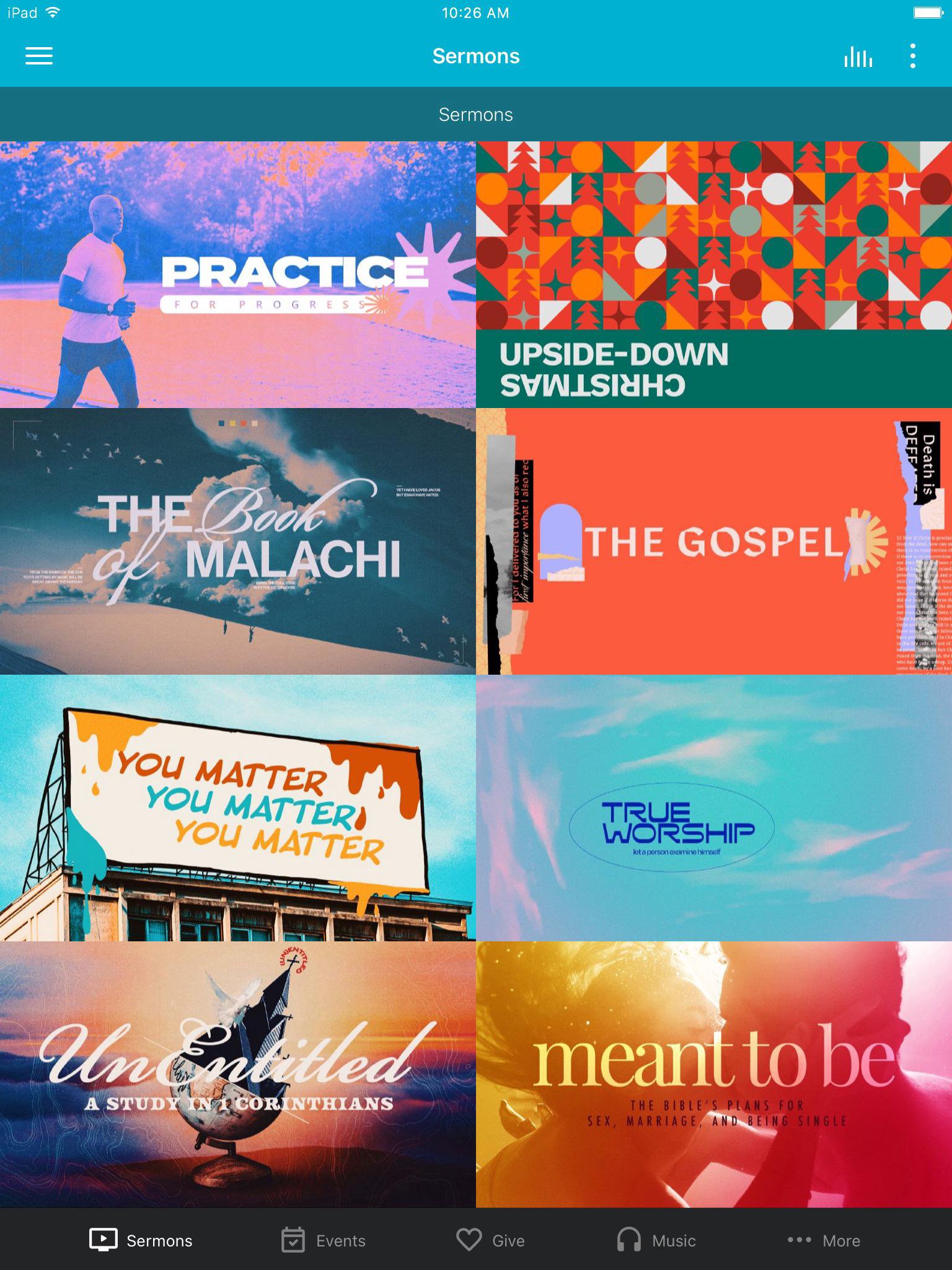
Task: Open the Practice for Progress sermon series
Action: 237,274
